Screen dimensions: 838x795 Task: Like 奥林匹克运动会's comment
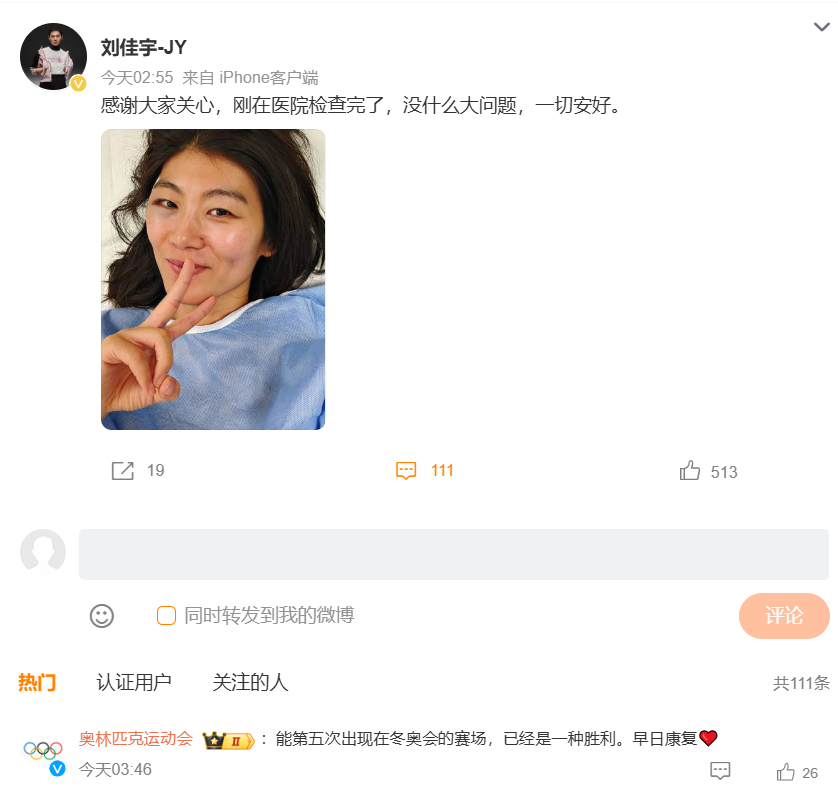point(786,772)
